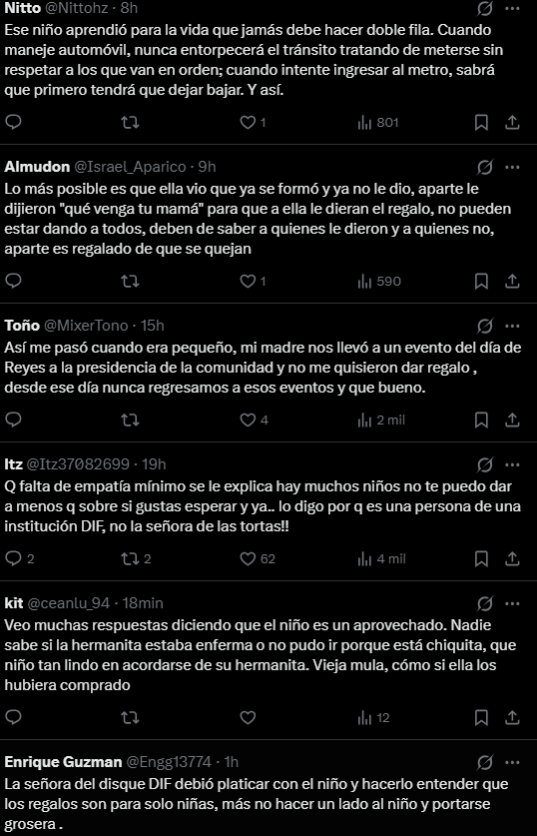Open overflow menu on Enrique Guzman's reply

(512, 762)
